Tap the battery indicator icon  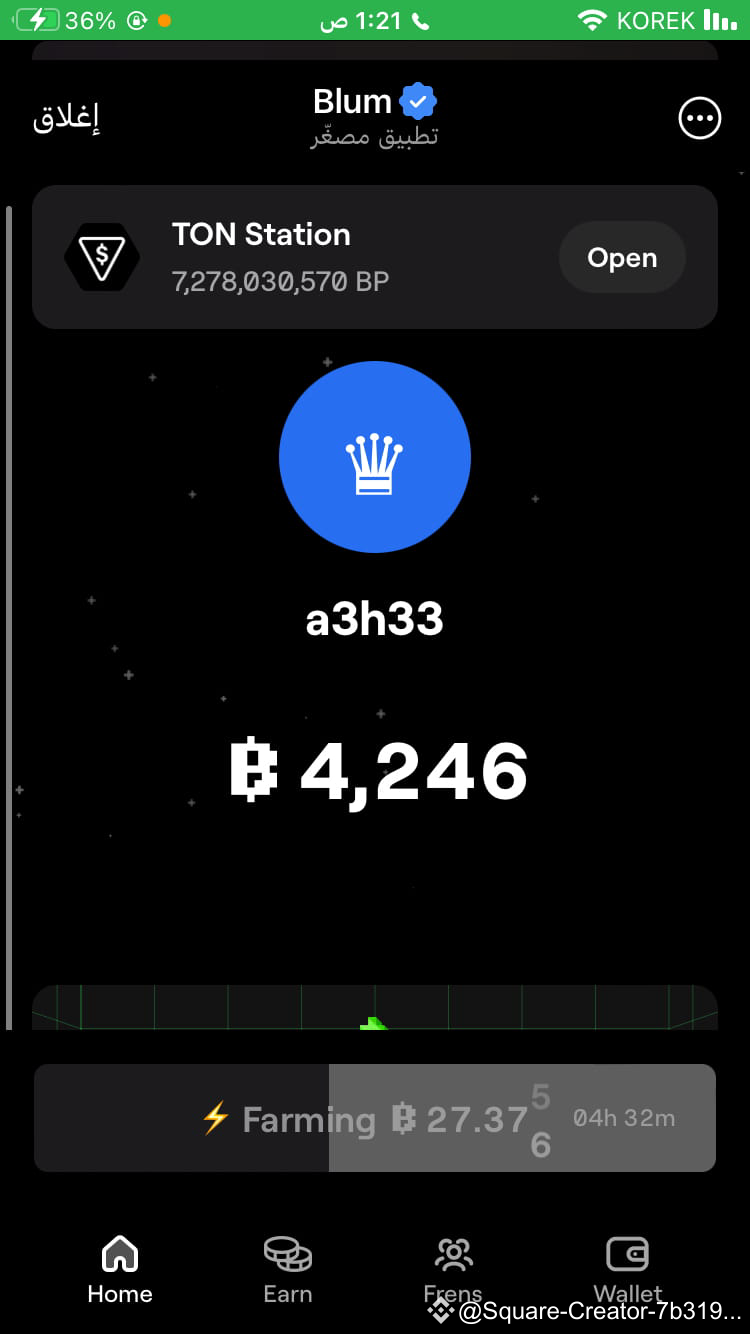click(37, 19)
